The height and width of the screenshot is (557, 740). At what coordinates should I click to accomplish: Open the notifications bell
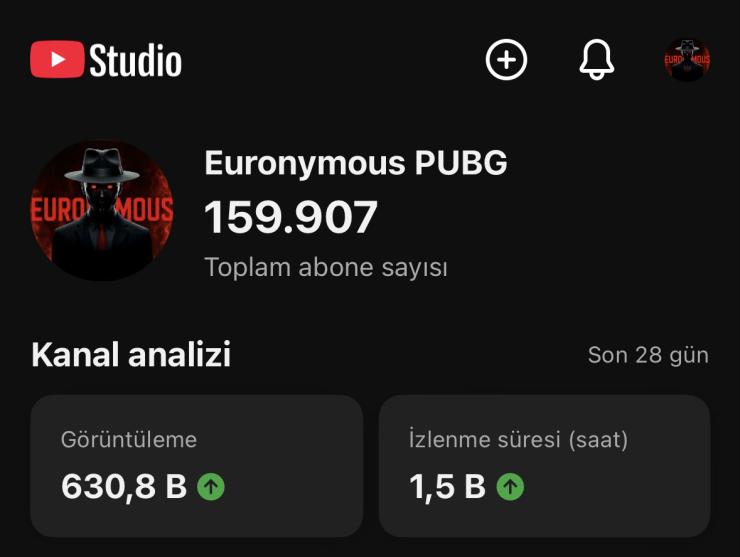pyautogui.click(x=596, y=60)
